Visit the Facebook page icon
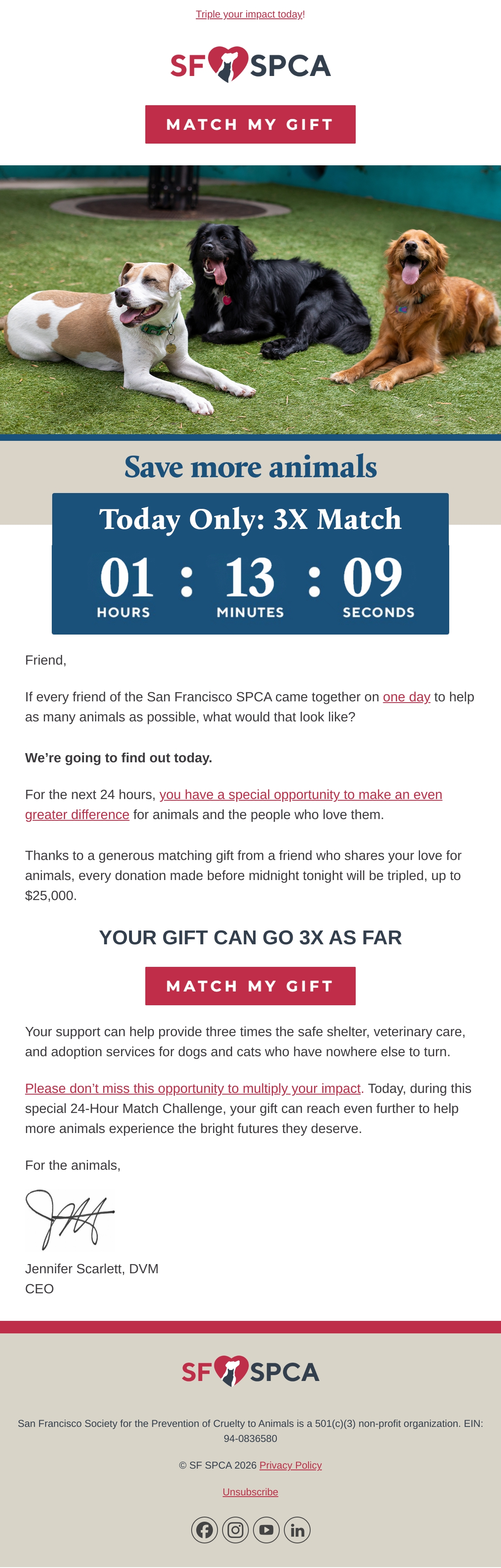This screenshot has width=501, height=1568. (x=205, y=1530)
